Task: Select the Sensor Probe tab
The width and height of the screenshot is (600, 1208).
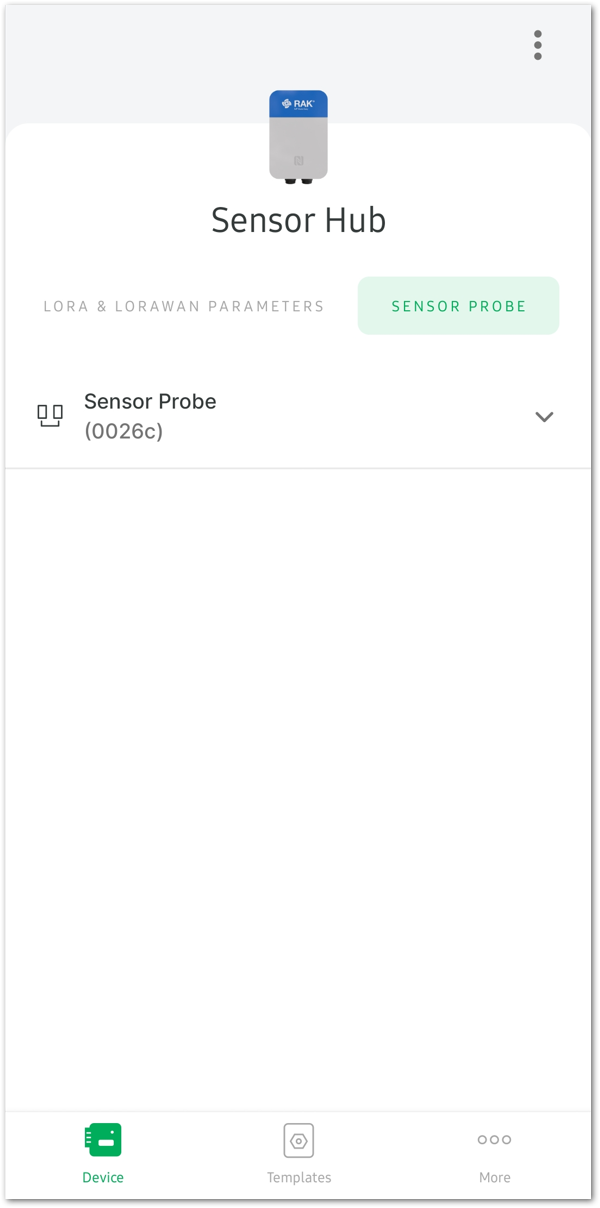Action: pos(458,306)
